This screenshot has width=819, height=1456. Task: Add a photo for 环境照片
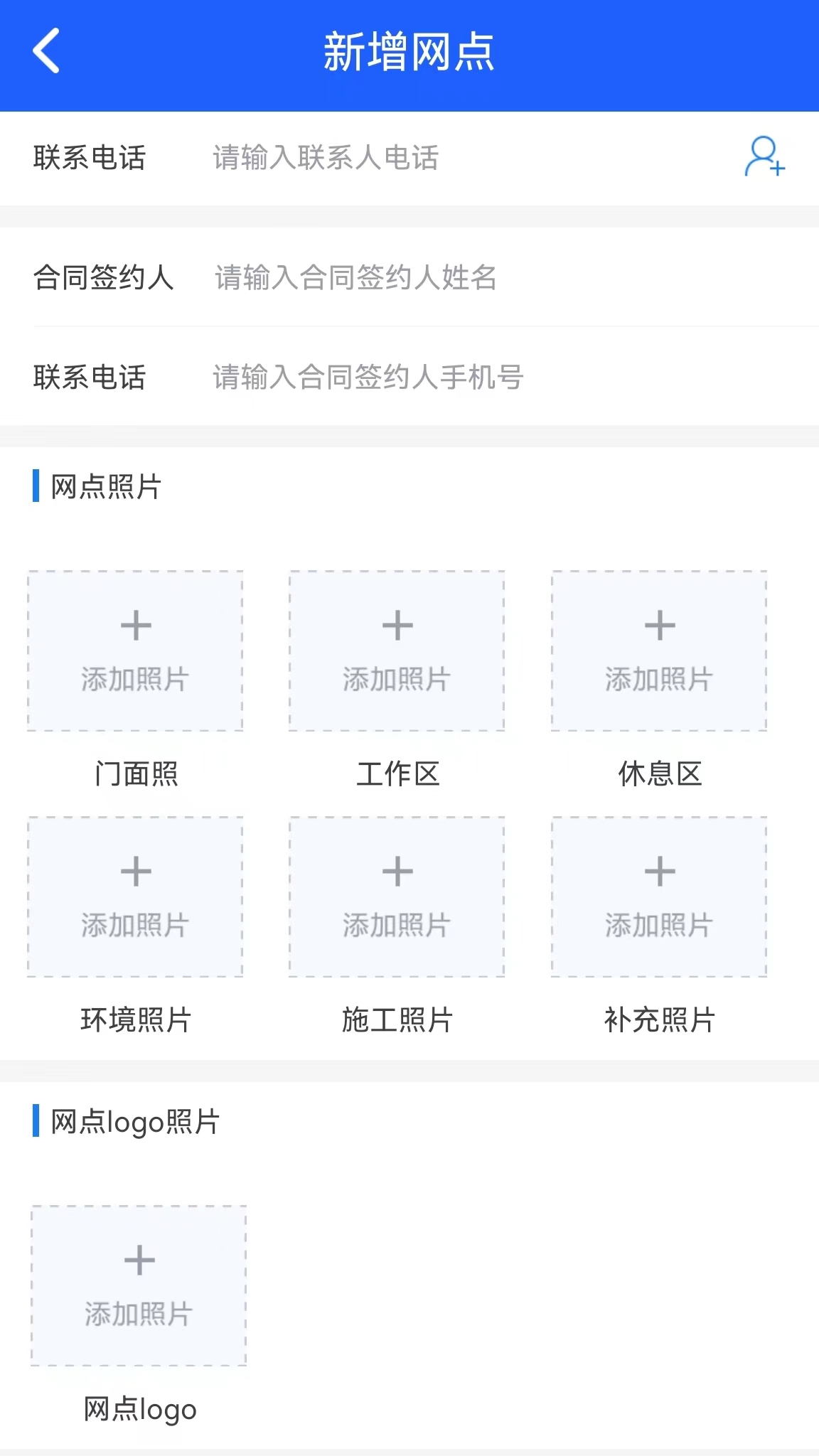pyautogui.click(x=135, y=896)
